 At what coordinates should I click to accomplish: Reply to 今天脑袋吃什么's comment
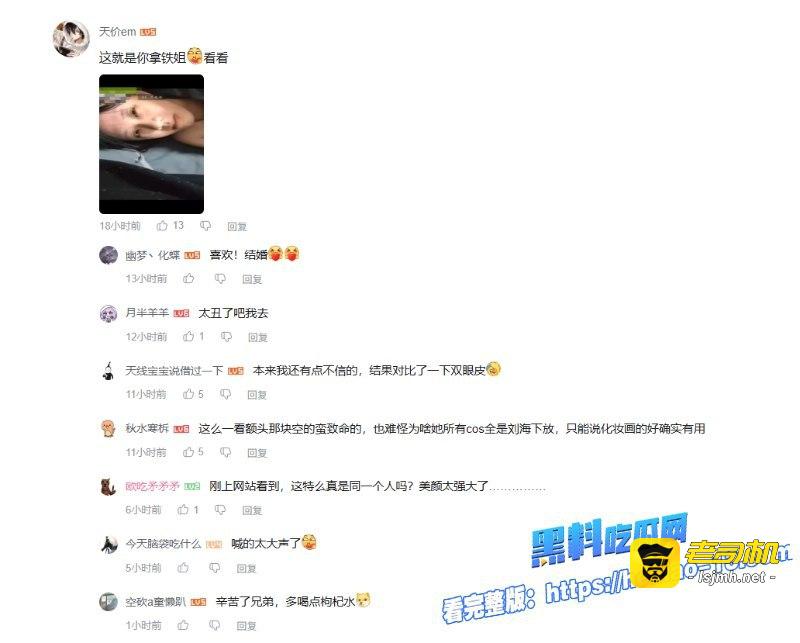coord(246,568)
